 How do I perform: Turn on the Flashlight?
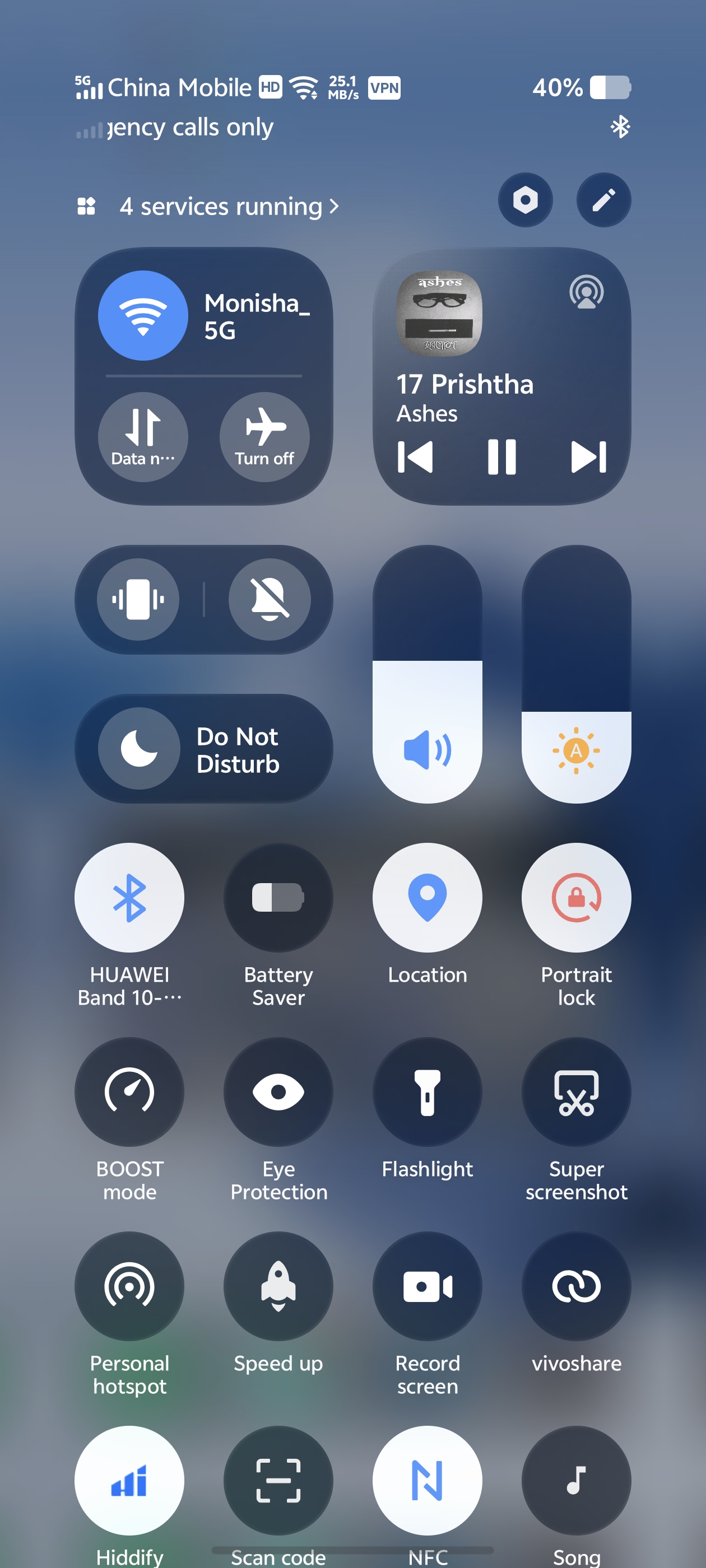click(427, 1092)
